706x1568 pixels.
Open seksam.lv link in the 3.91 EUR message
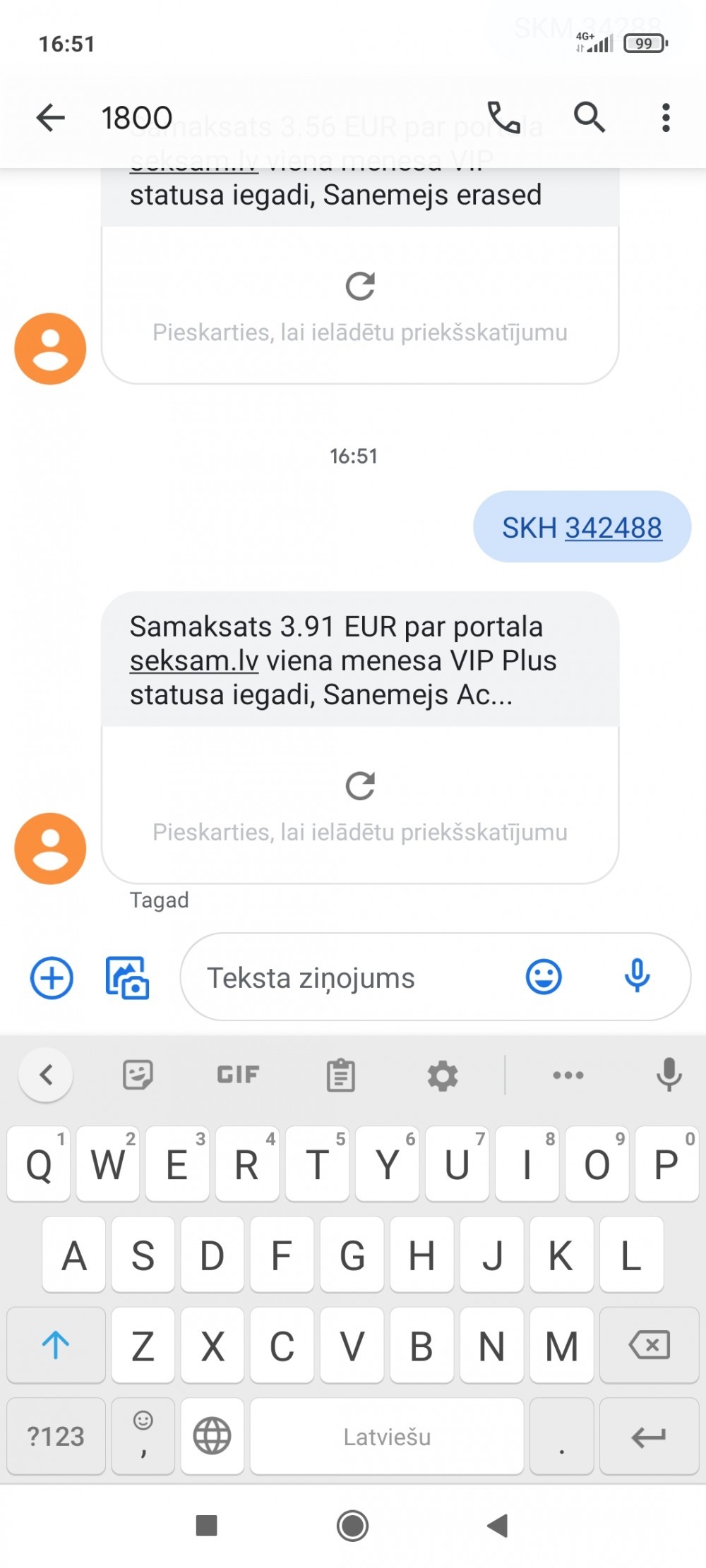click(x=194, y=661)
